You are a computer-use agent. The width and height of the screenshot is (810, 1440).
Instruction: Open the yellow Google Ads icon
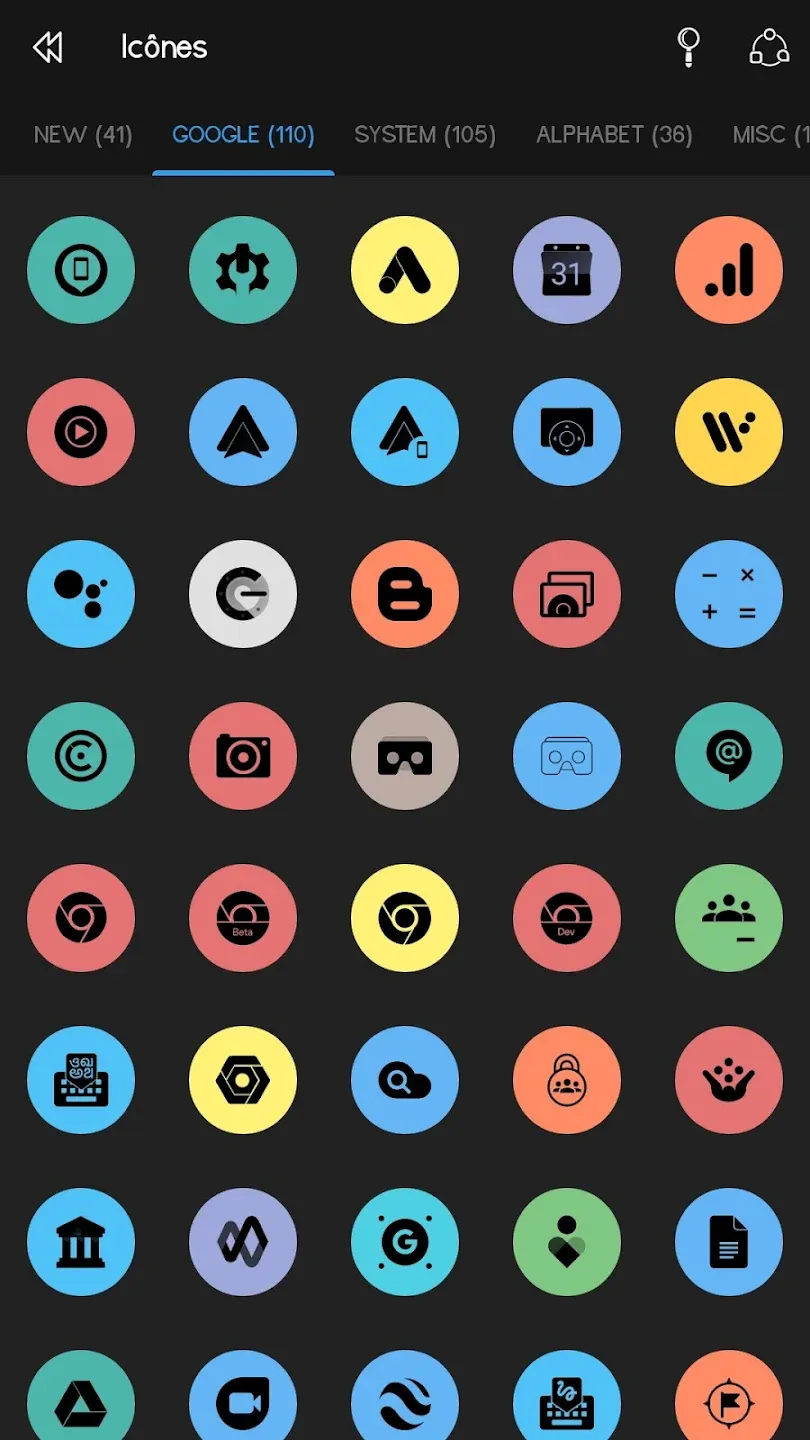[x=405, y=270]
